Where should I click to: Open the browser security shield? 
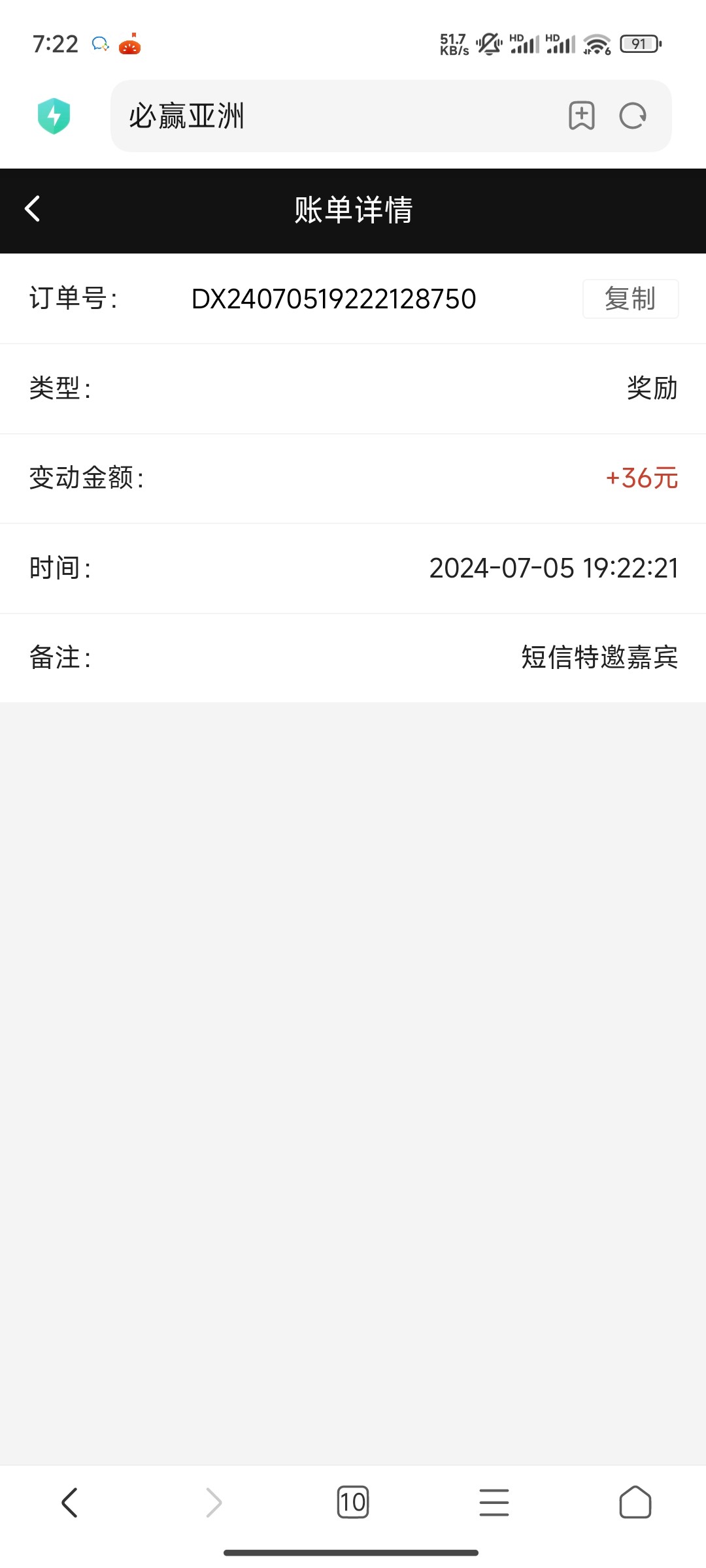point(54,116)
